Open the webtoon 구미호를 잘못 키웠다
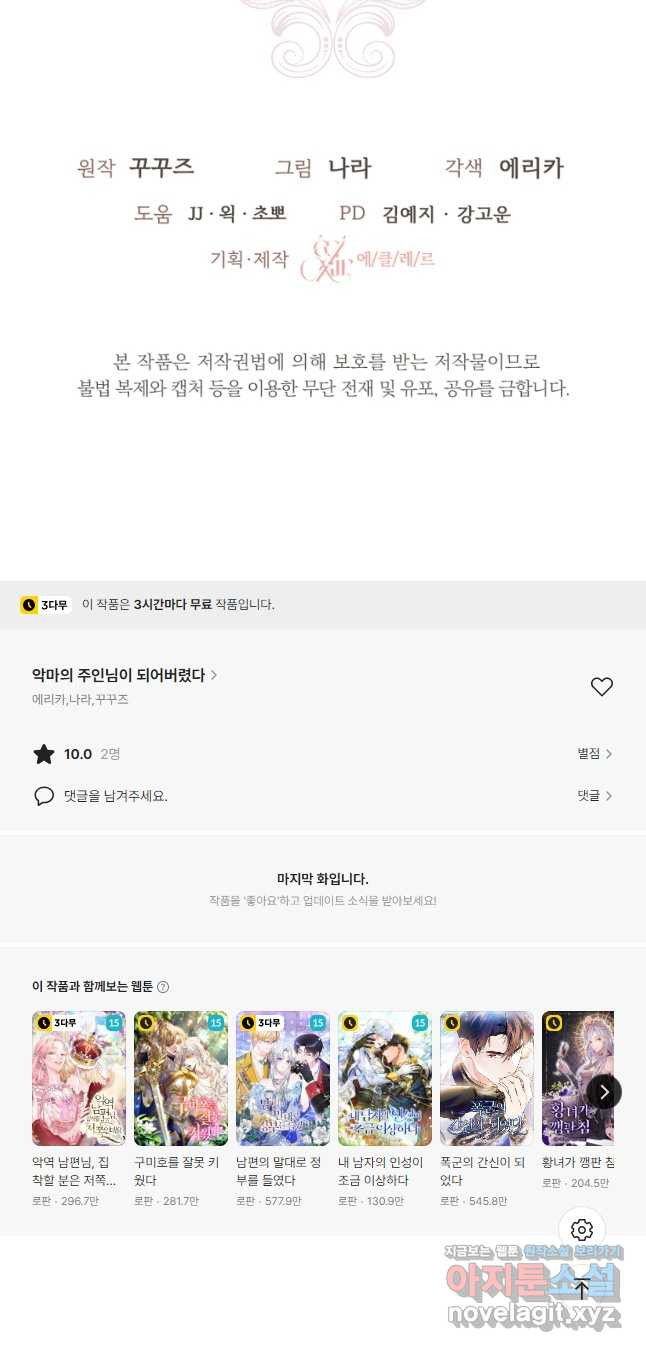Screen dimensions: 646x1352 click(x=181, y=1079)
